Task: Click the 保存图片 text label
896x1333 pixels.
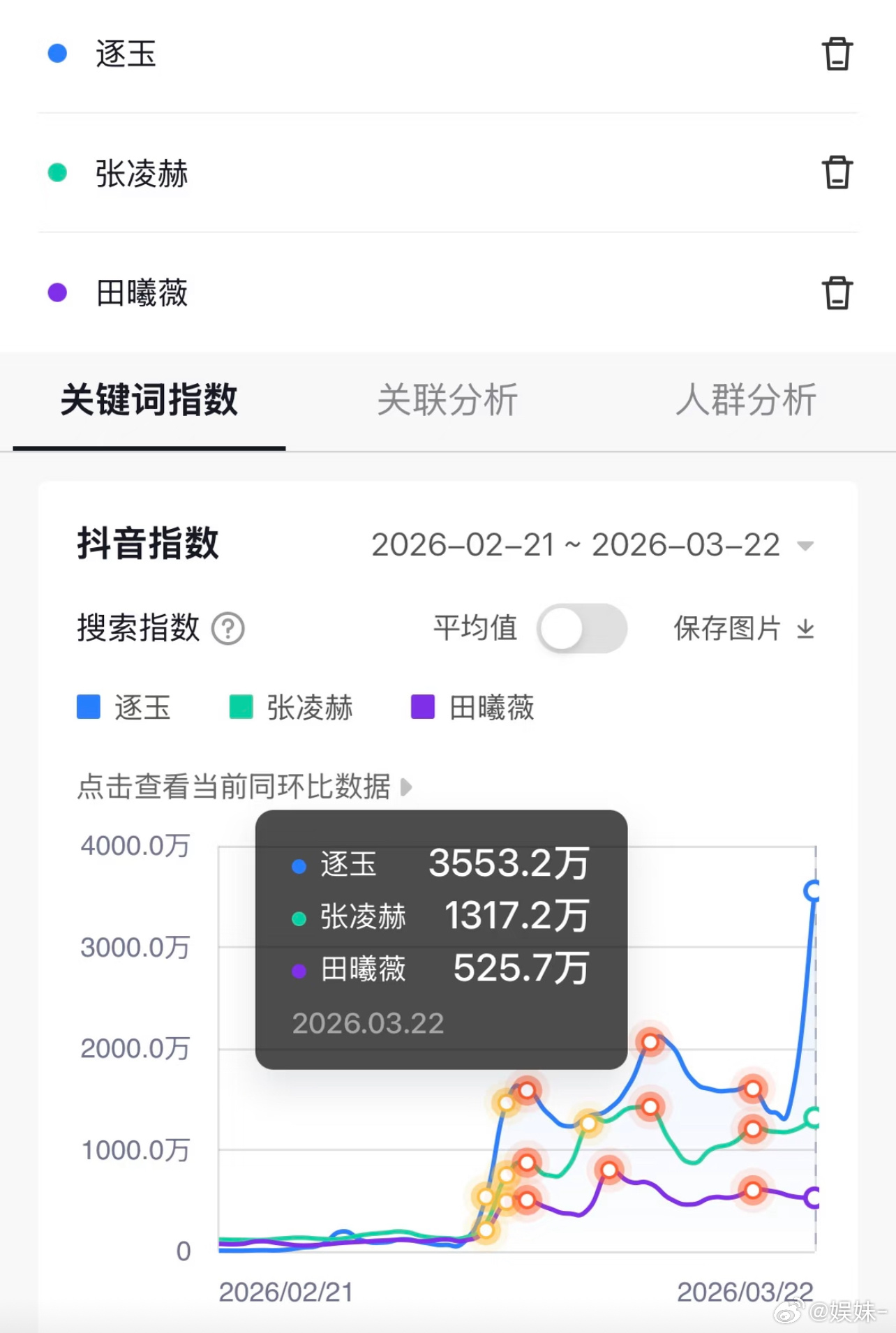Action: point(729,629)
